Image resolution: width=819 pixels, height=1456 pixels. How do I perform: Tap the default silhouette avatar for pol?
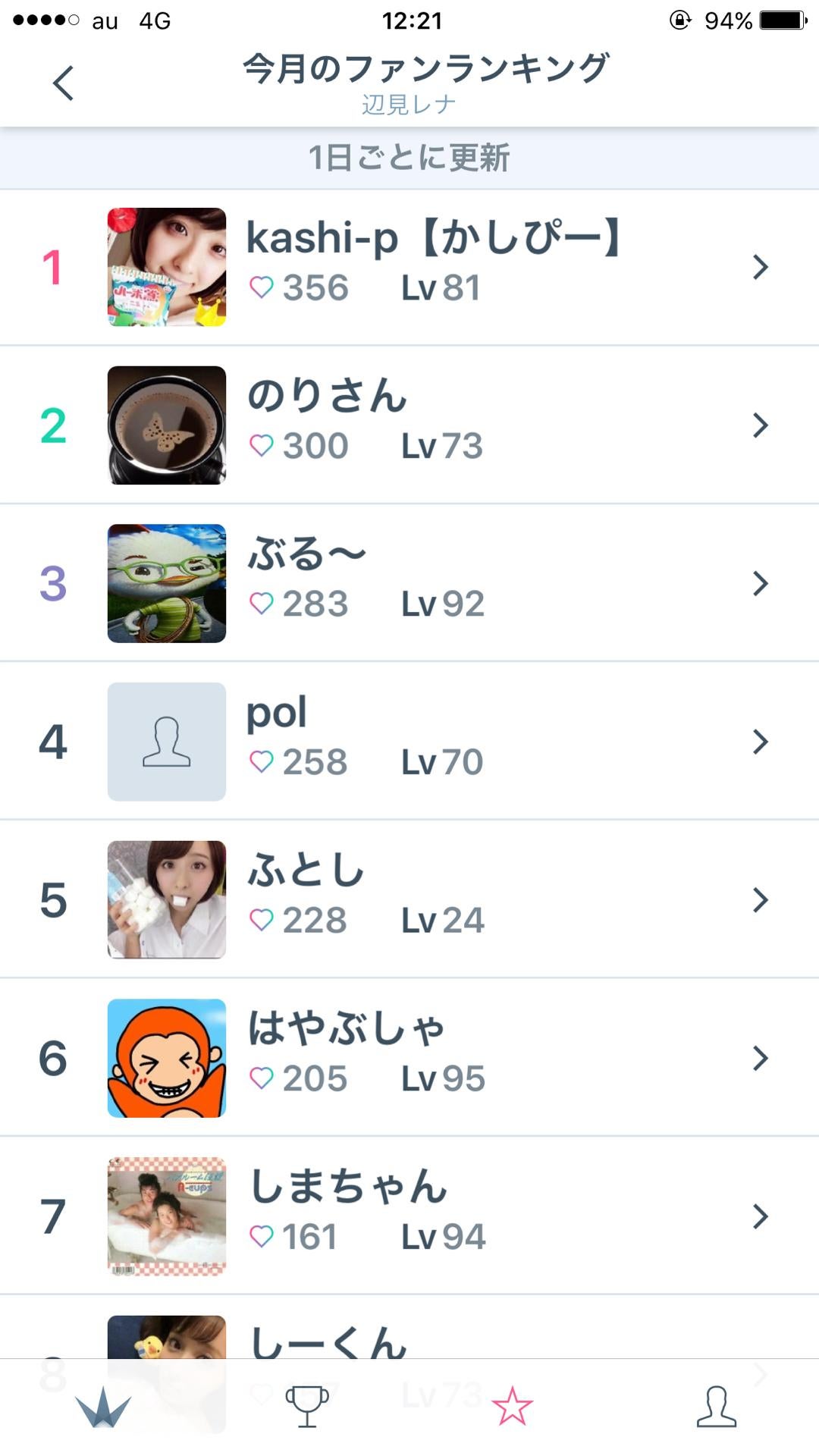[167, 740]
